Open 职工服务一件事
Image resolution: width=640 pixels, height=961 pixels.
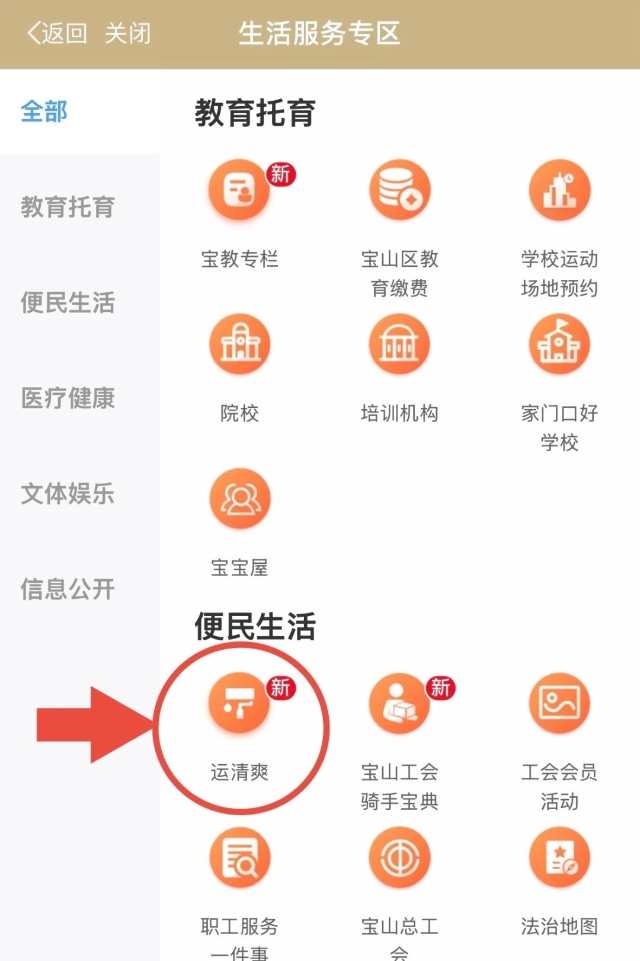click(239, 860)
